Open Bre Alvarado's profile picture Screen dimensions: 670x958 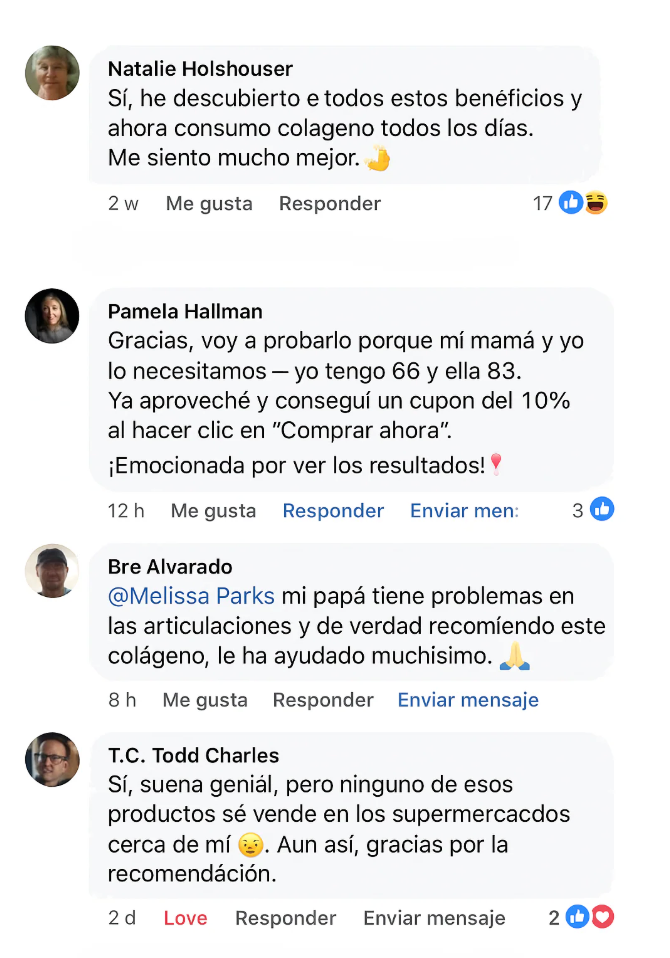coord(52,571)
